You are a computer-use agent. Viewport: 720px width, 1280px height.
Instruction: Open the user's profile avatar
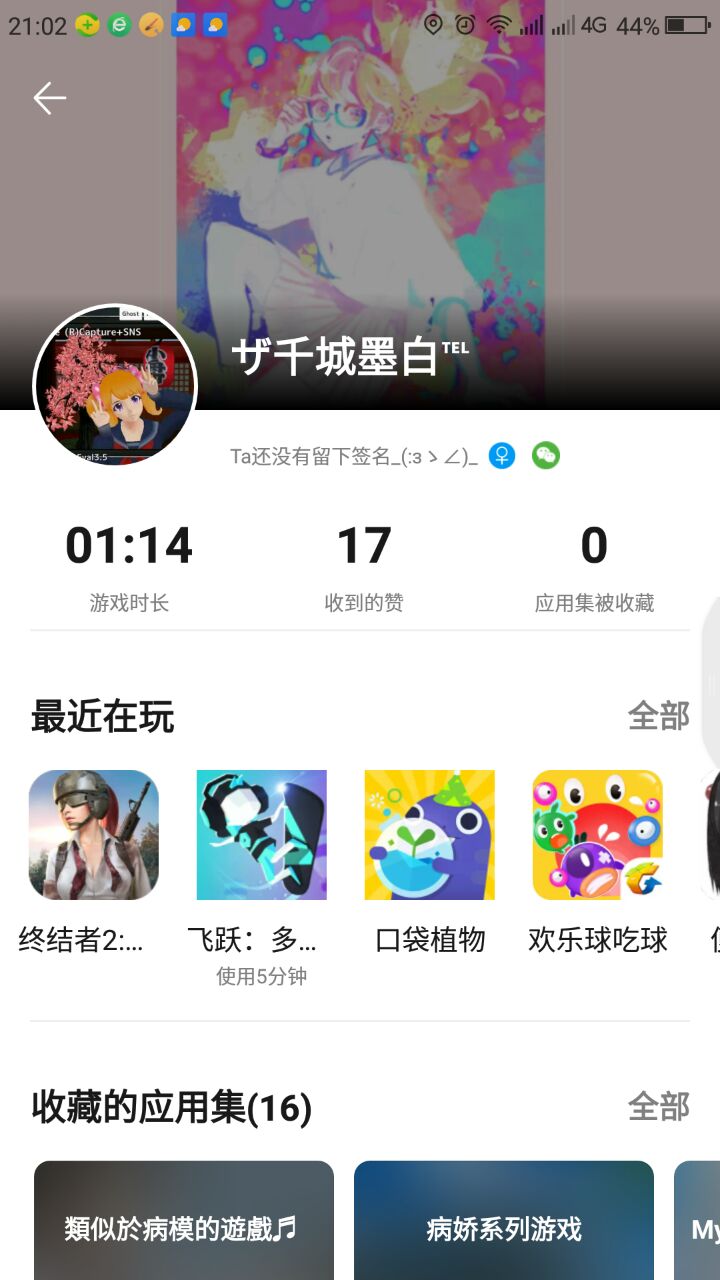point(115,387)
